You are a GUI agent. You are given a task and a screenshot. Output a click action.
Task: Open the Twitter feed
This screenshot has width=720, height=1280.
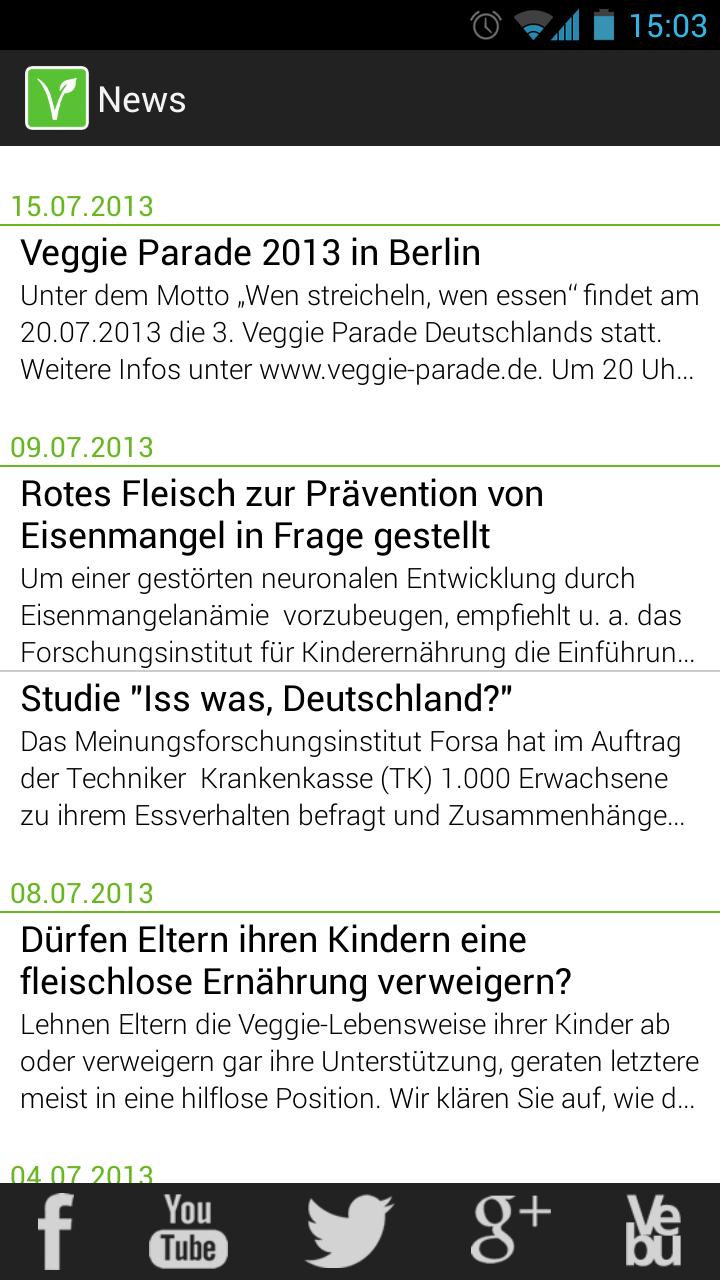tap(349, 1232)
